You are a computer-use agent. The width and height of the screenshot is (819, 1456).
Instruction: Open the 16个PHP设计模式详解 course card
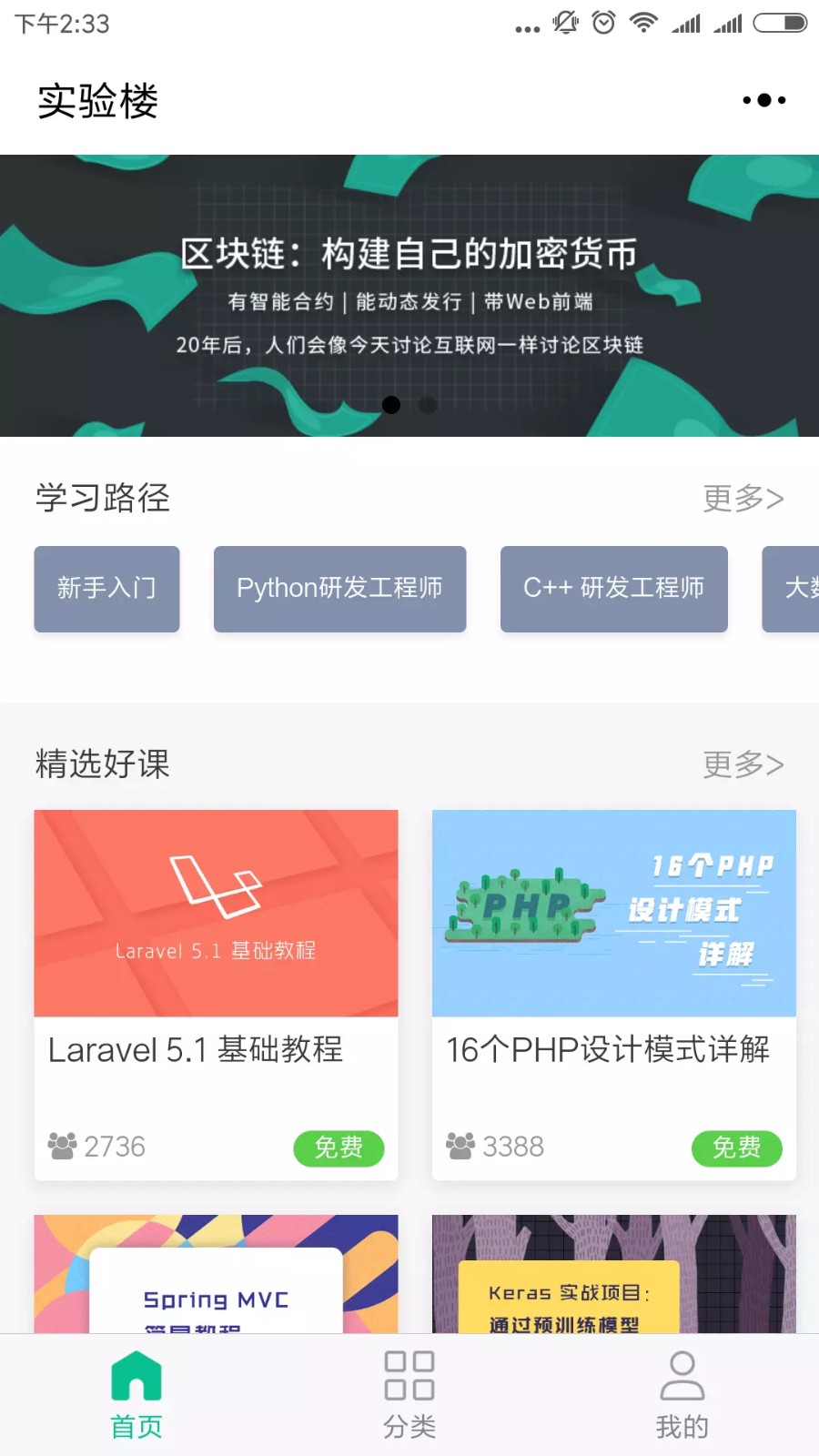click(x=614, y=995)
